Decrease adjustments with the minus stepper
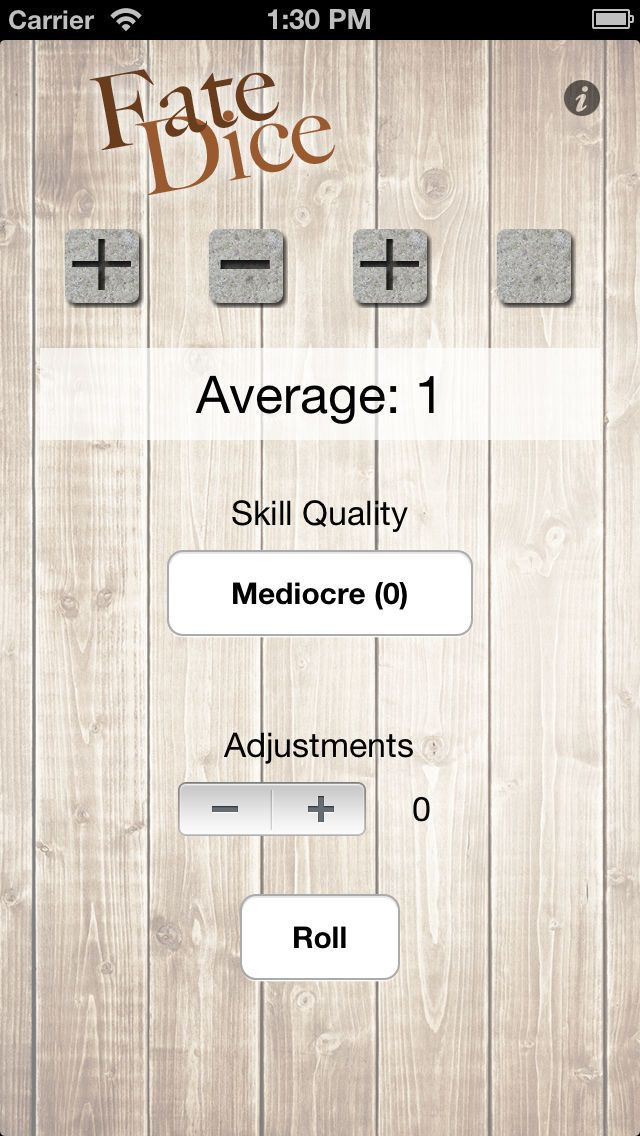The image size is (640, 1136). (225, 809)
